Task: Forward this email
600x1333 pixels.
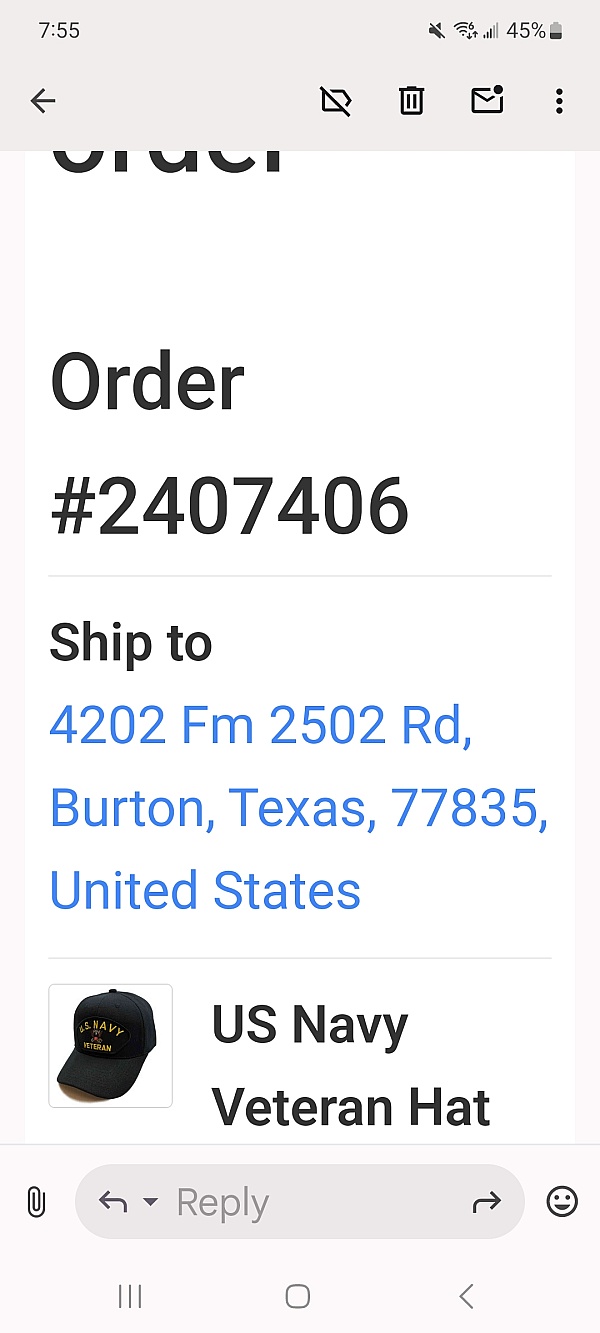Action: 486,1202
